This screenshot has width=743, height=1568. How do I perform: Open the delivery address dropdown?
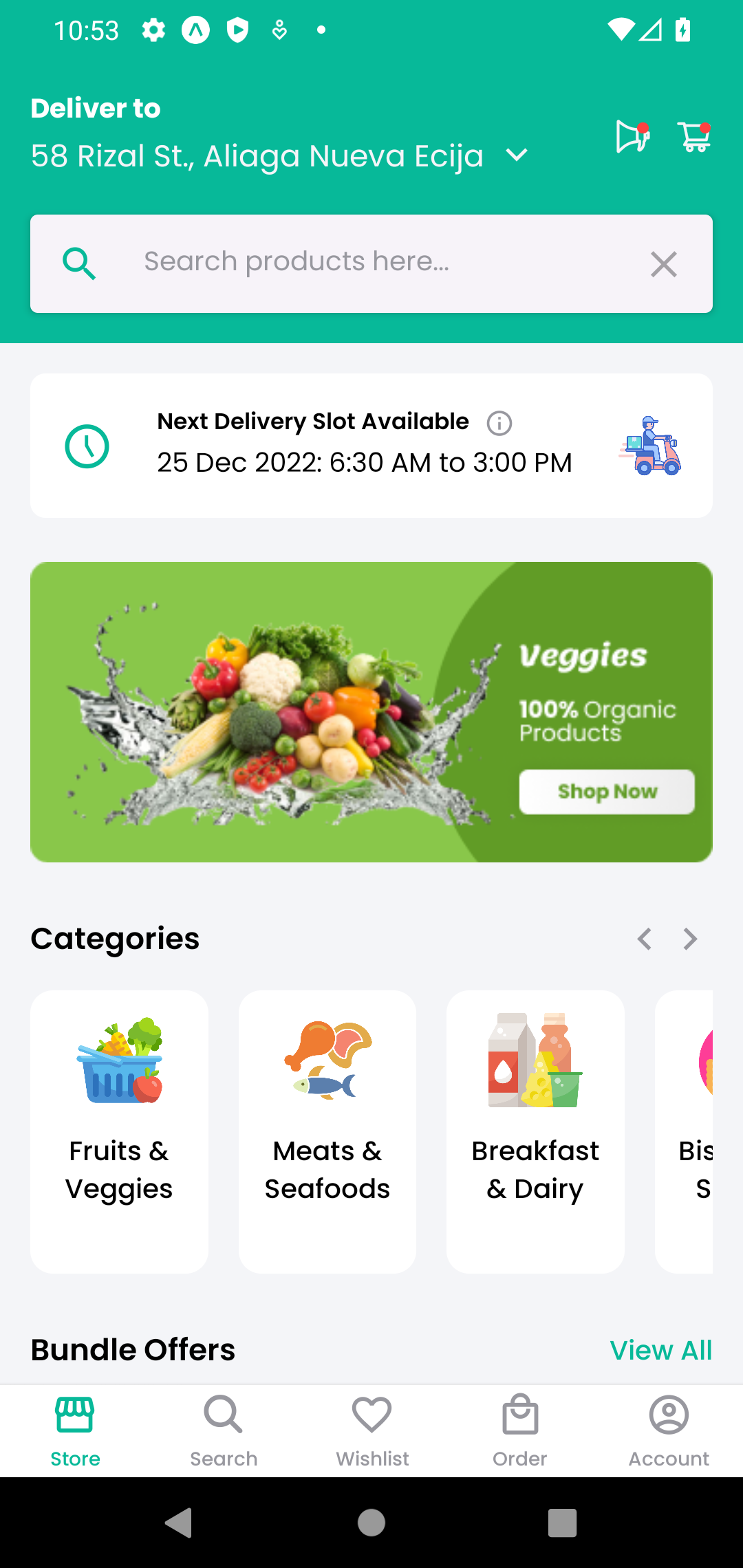point(516,156)
